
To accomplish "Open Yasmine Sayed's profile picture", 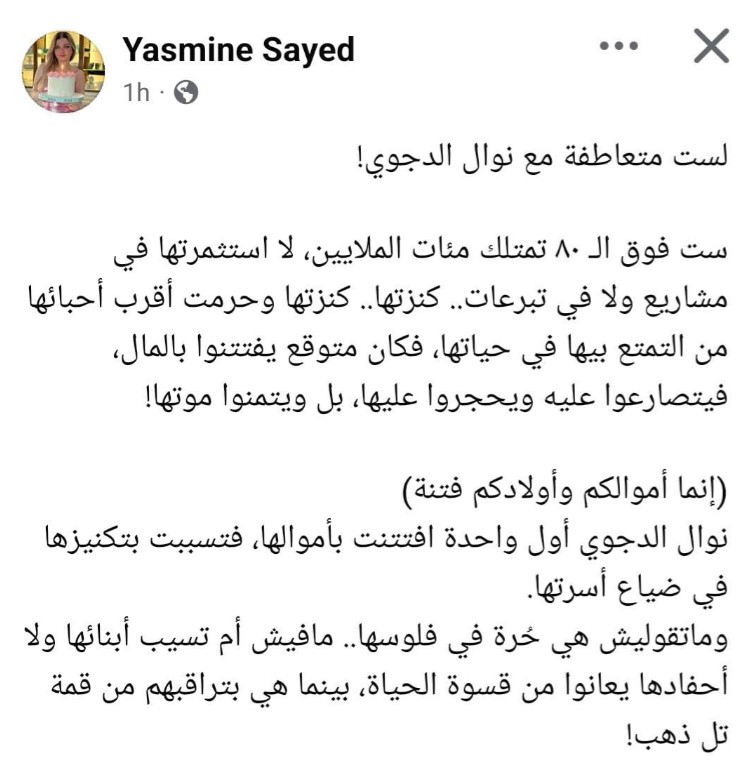I will pos(63,71).
